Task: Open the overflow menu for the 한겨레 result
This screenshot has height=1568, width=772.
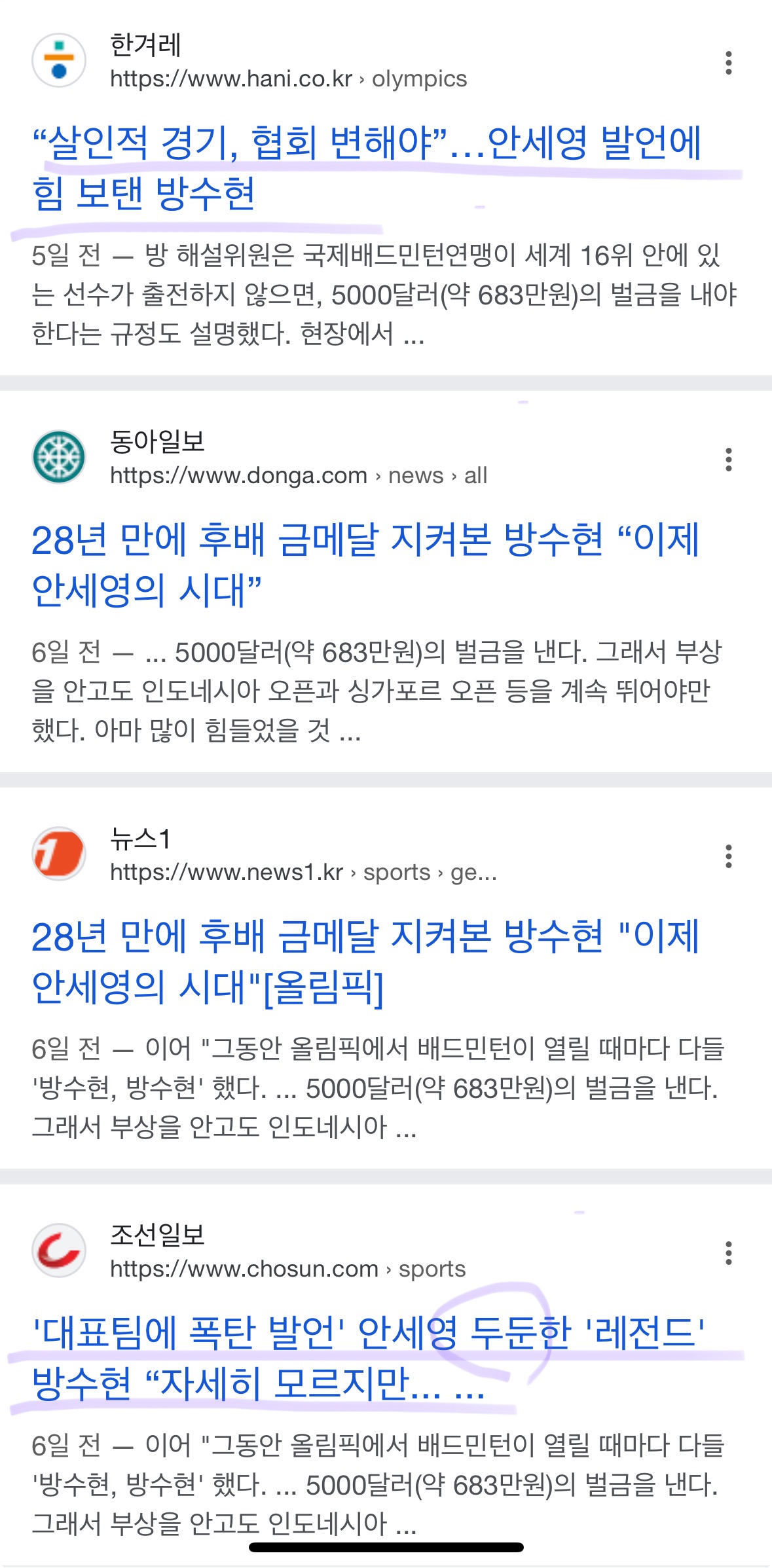Action: (x=728, y=62)
